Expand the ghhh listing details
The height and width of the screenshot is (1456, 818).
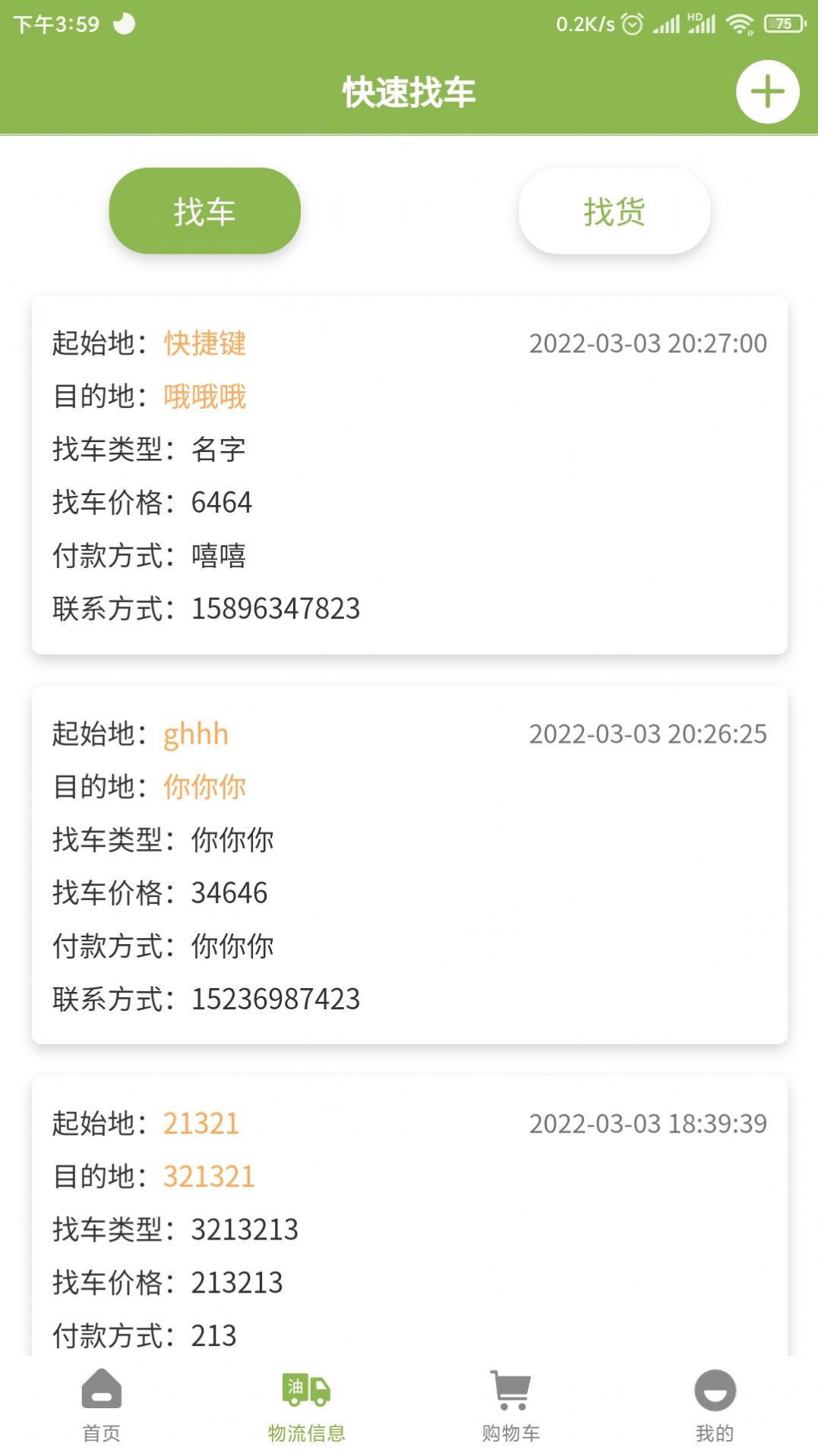pos(409,866)
